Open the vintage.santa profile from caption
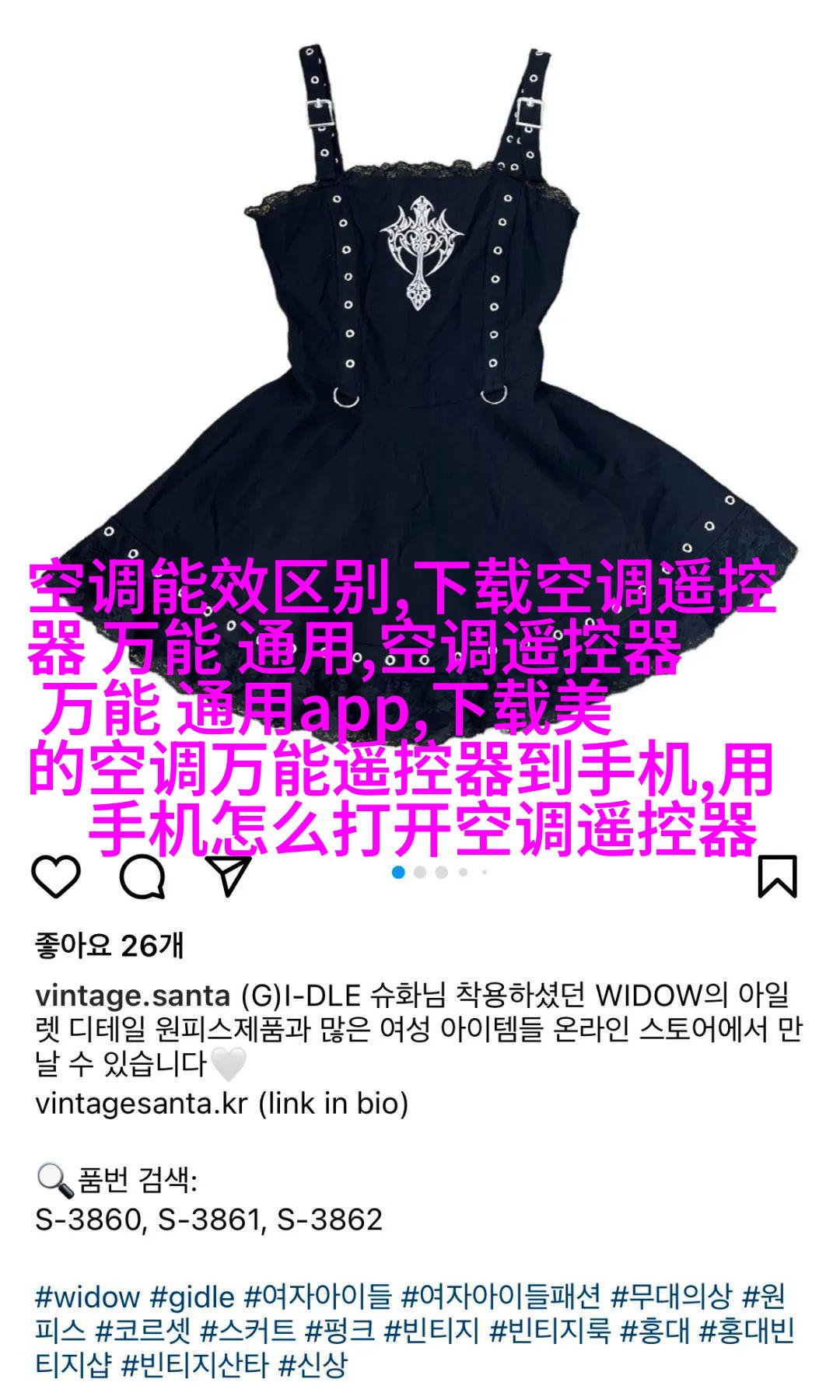The image size is (840, 1400). pyautogui.click(x=133, y=996)
